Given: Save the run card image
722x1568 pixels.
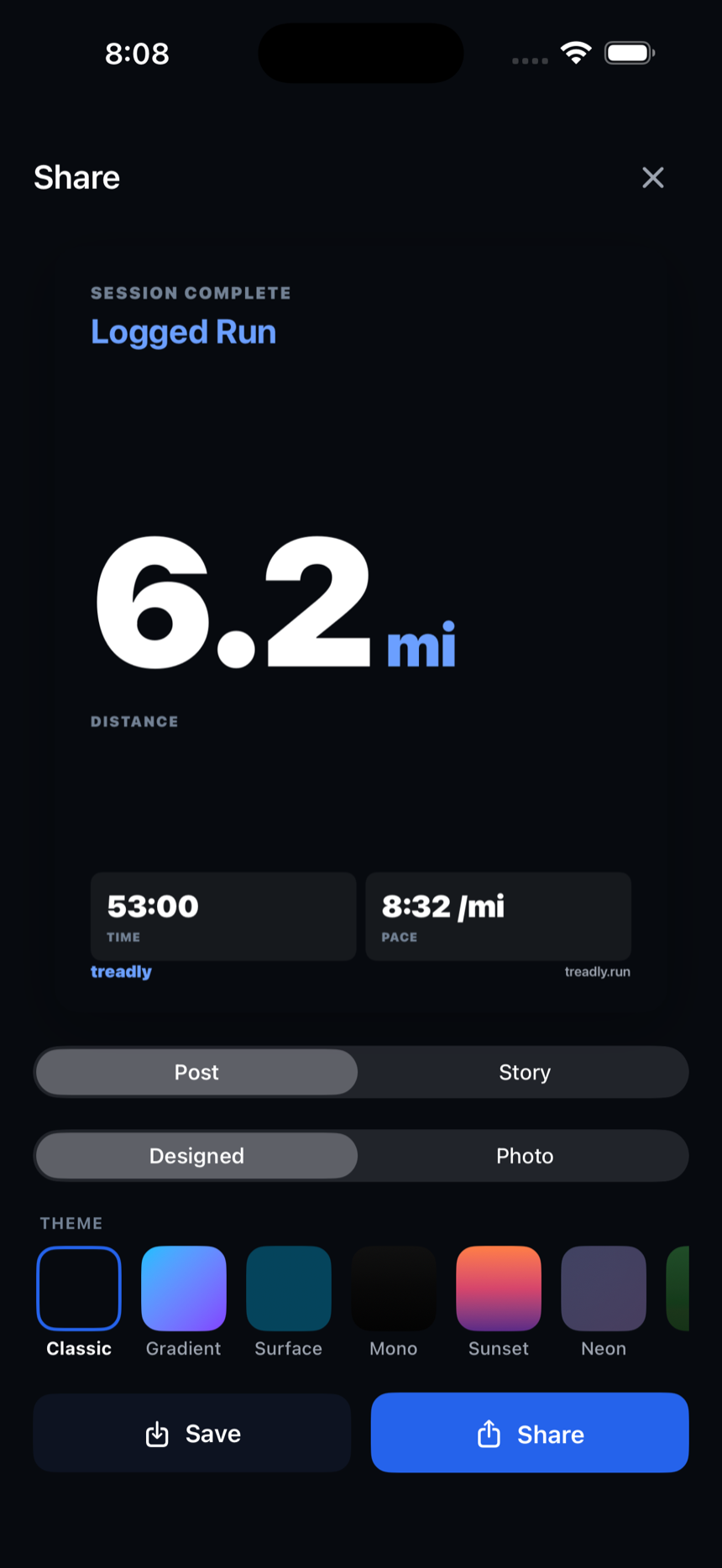Looking at the screenshot, I should tap(192, 1433).
